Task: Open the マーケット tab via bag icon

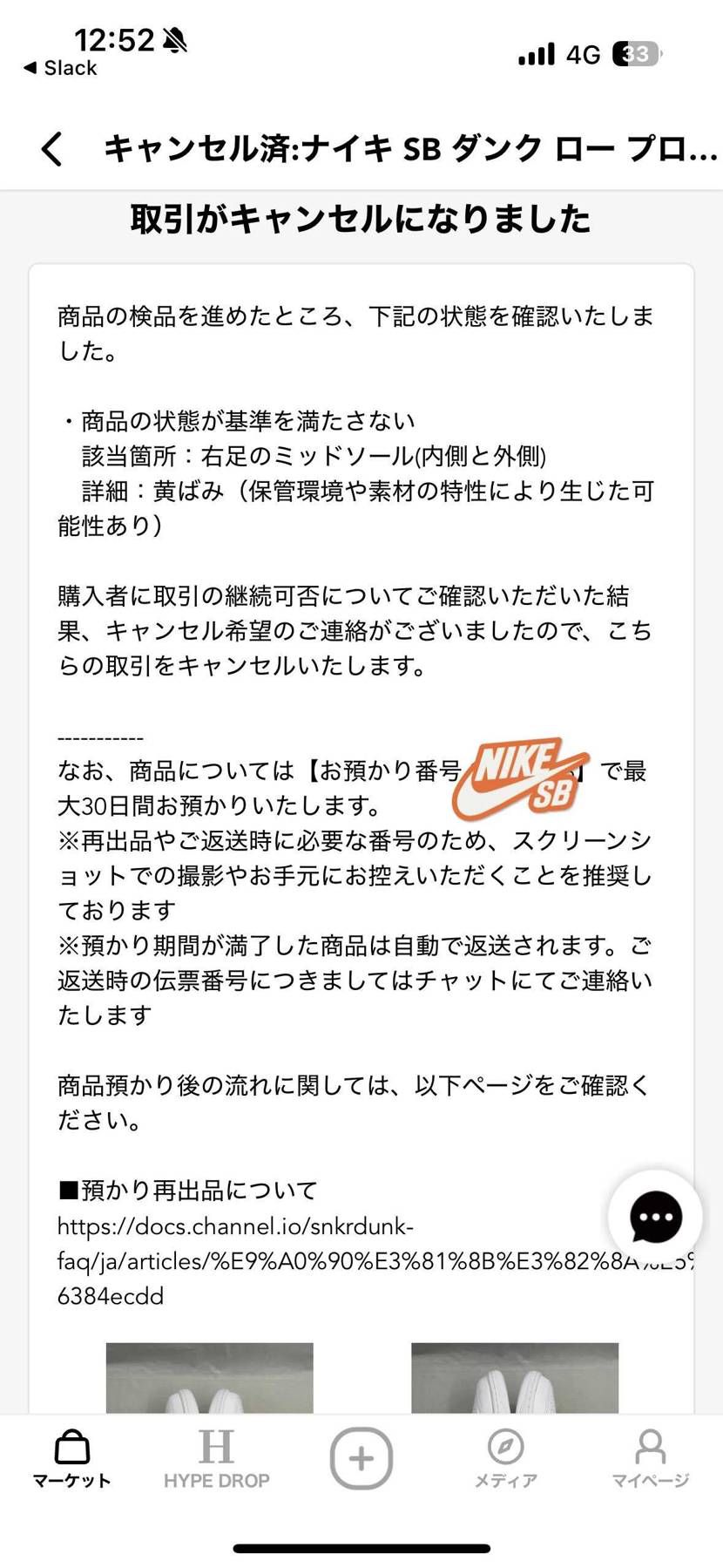Action: click(x=71, y=1454)
